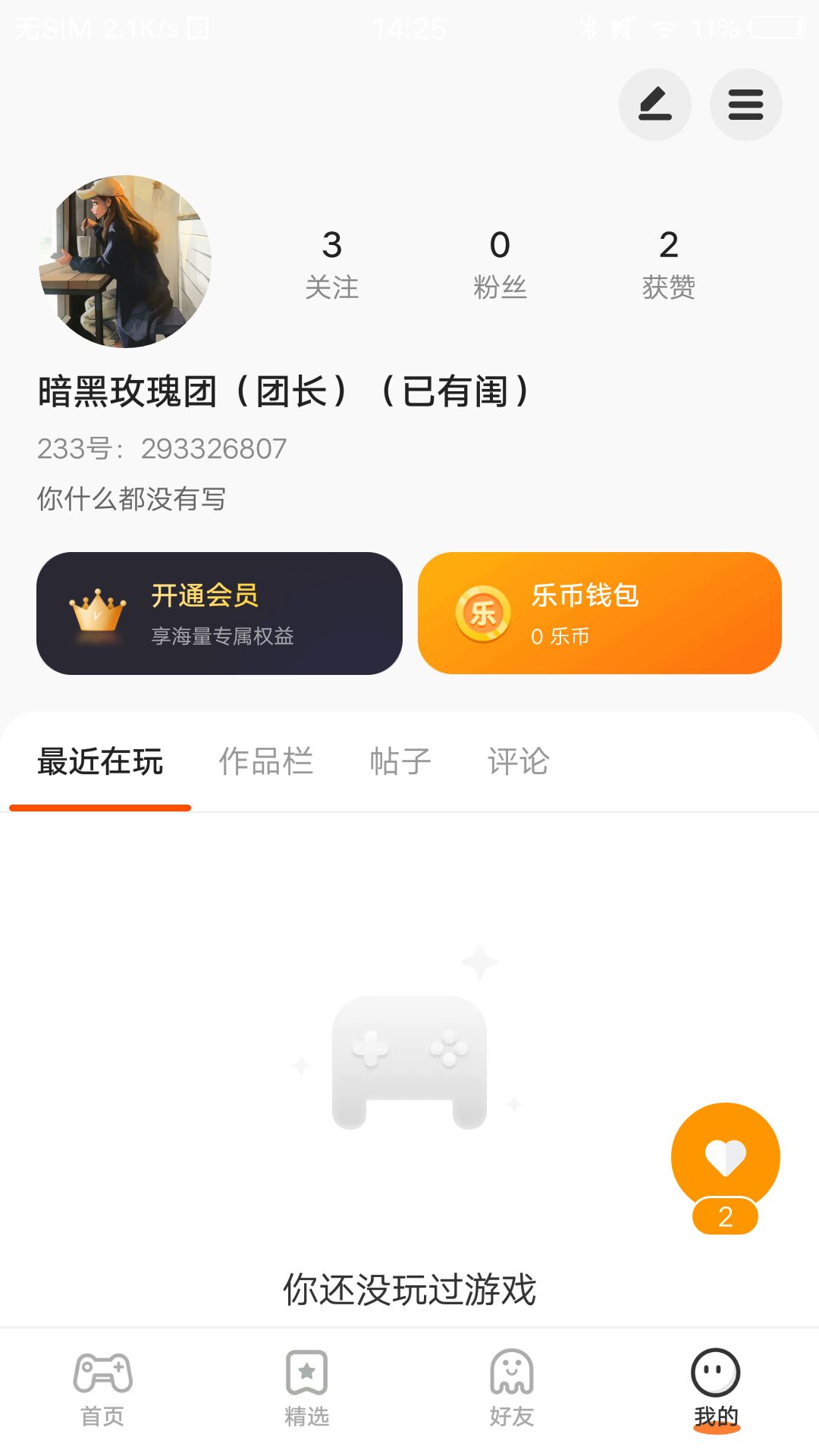Go to the 首页 home tab

click(102, 1389)
